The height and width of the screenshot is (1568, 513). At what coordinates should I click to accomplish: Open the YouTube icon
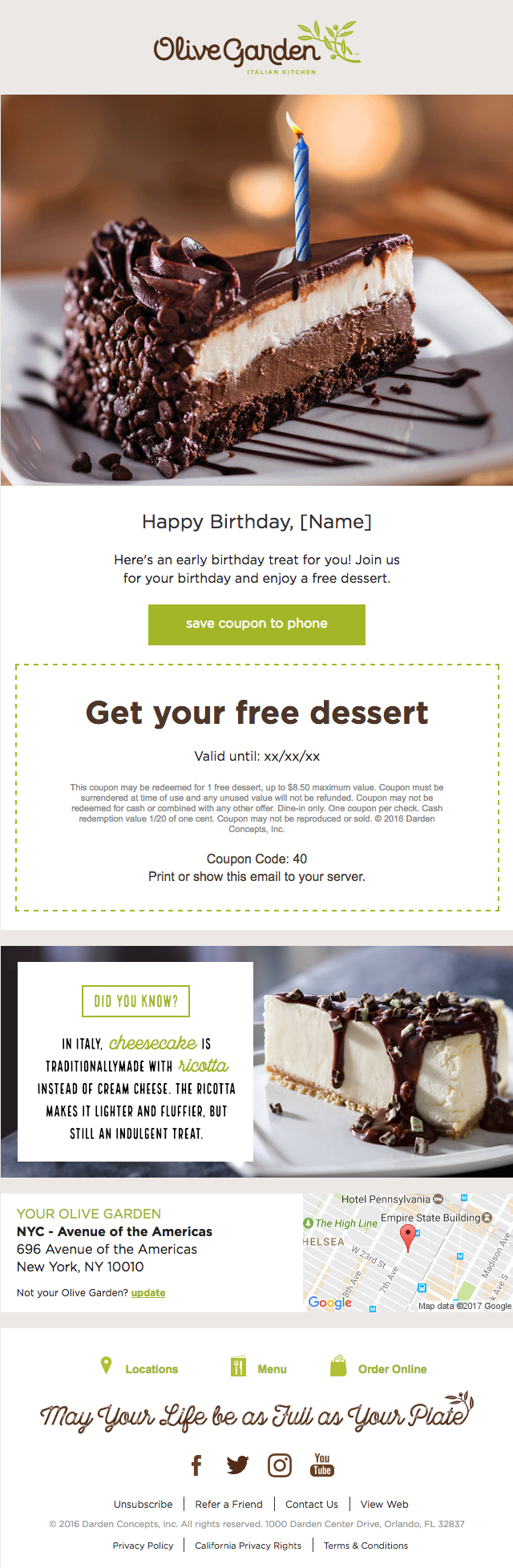(x=322, y=1465)
